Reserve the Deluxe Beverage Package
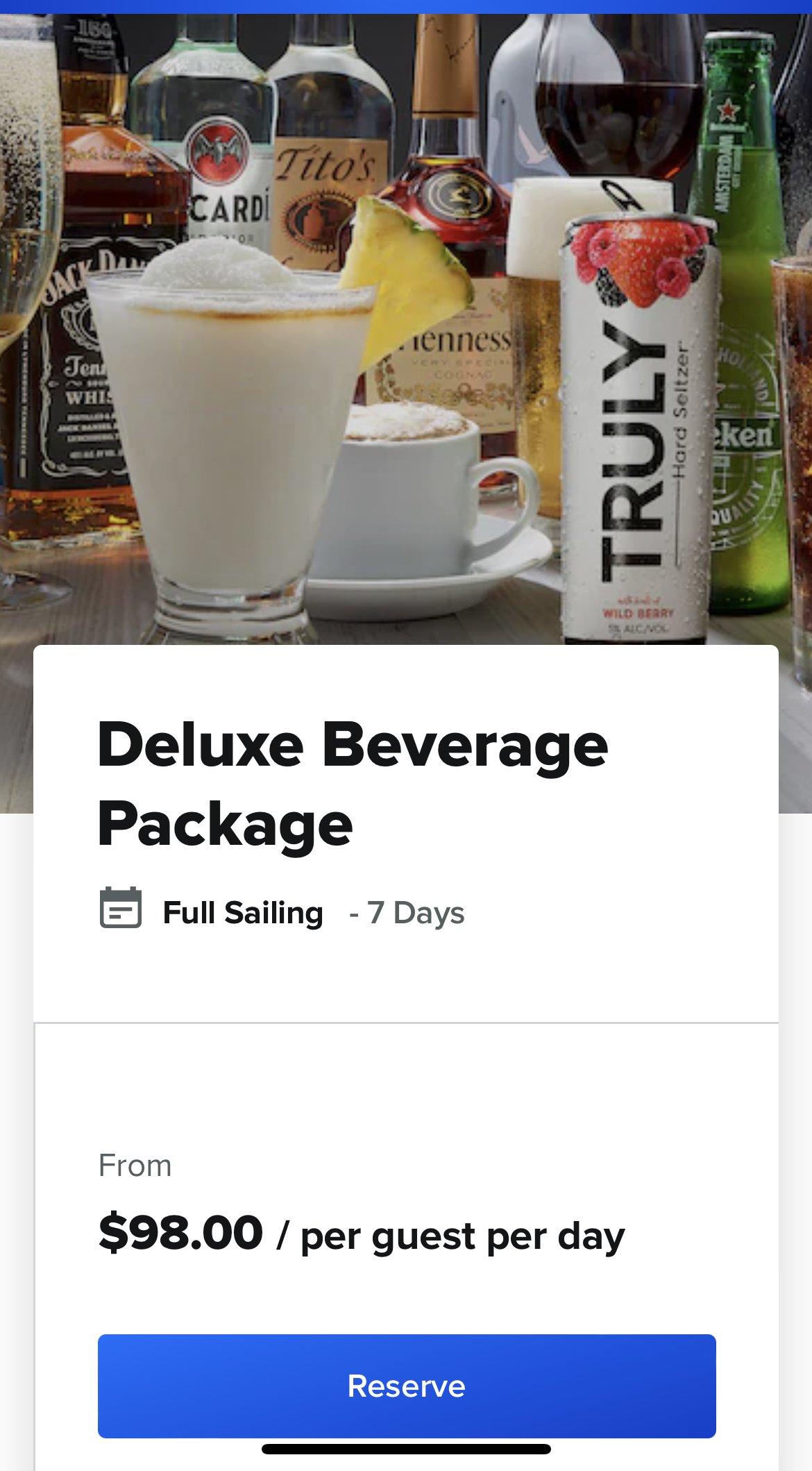This screenshot has width=812, height=1471. pyautogui.click(x=407, y=1386)
